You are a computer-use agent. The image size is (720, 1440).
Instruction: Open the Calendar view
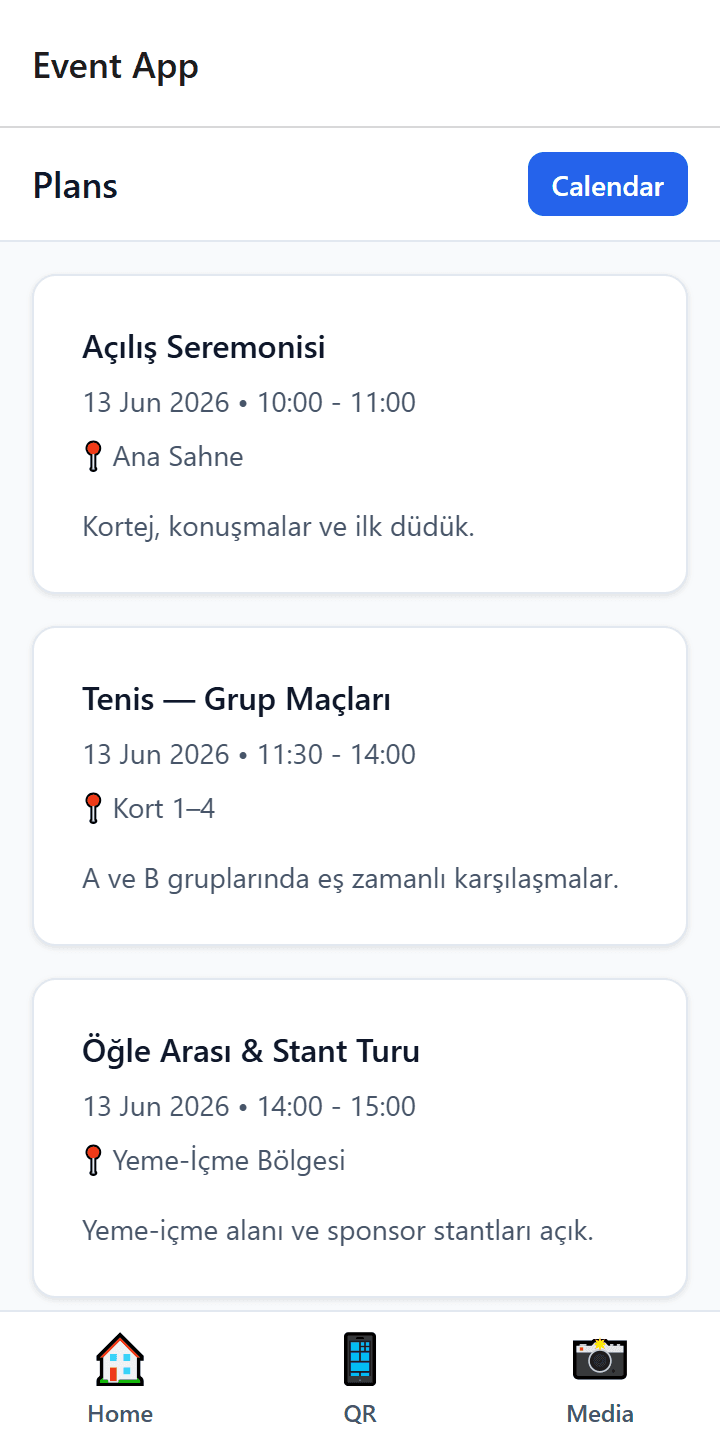tap(608, 184)
